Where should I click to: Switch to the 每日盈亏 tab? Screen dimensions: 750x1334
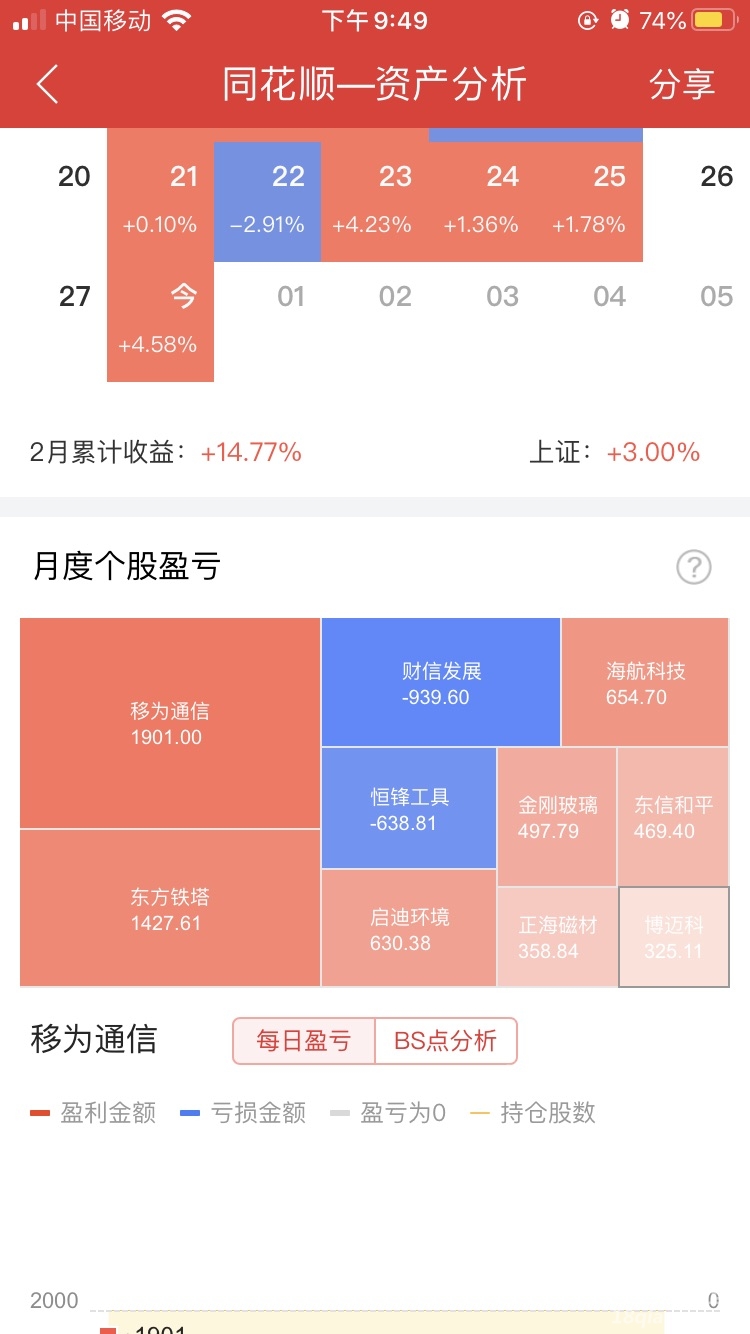pyautogui.click(x=303, y=1041)
